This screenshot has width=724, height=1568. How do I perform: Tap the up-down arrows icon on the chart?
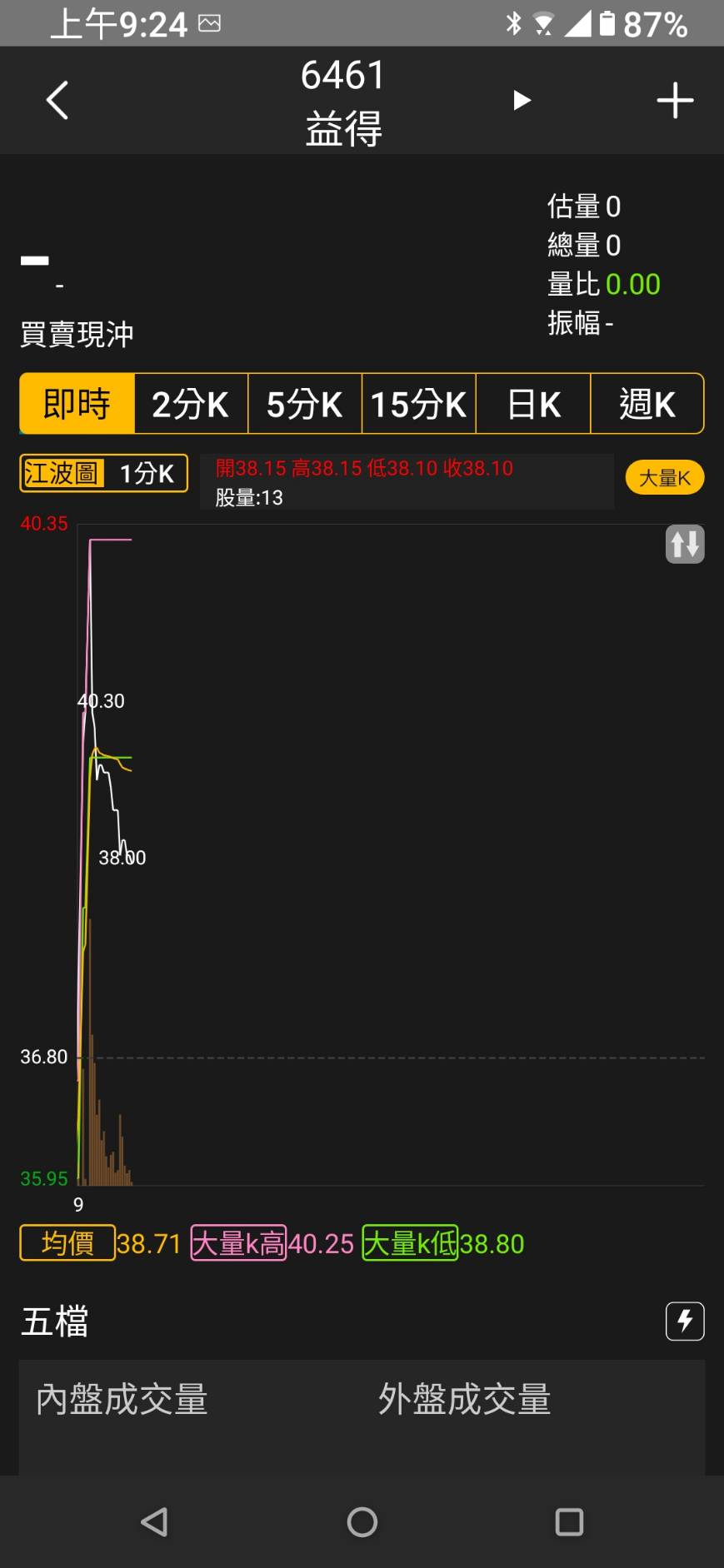tap(684, 543)
